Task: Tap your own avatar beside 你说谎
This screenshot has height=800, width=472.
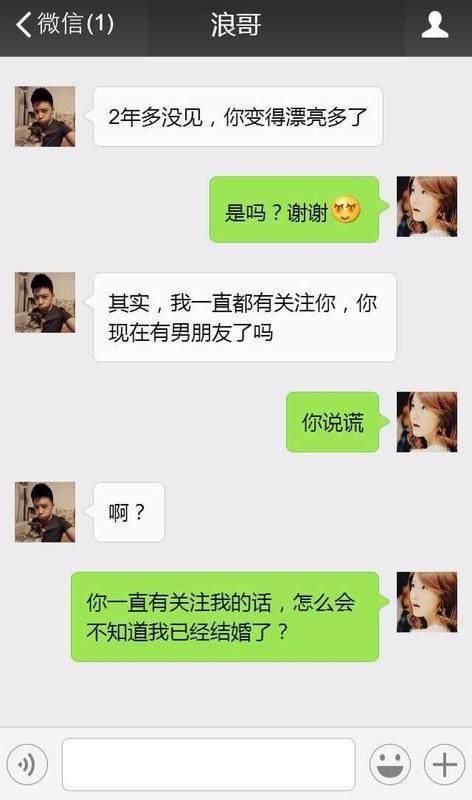Action: tap(427, 422)
